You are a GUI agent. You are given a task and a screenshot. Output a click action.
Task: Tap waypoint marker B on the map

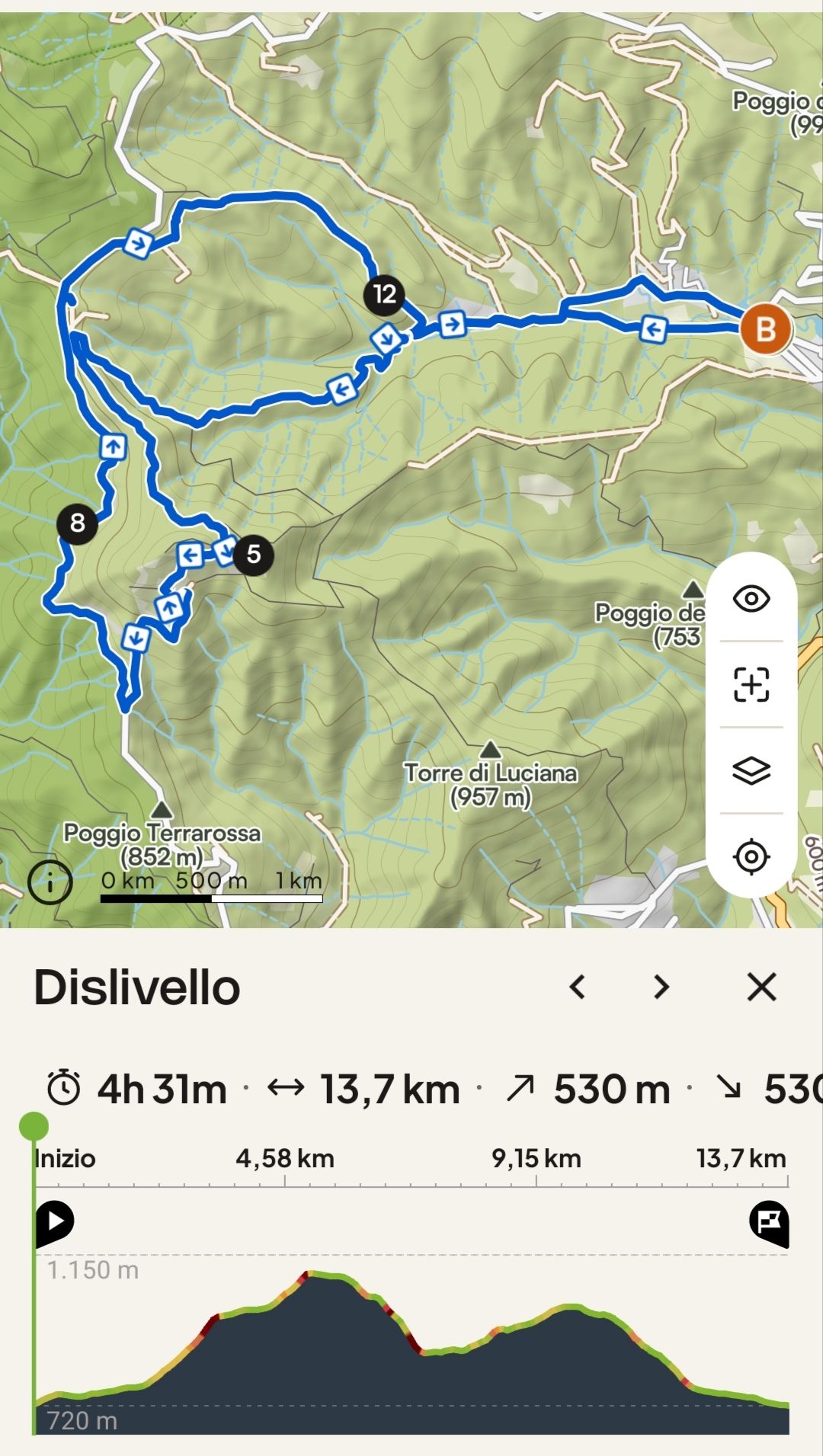click(766, 329)
